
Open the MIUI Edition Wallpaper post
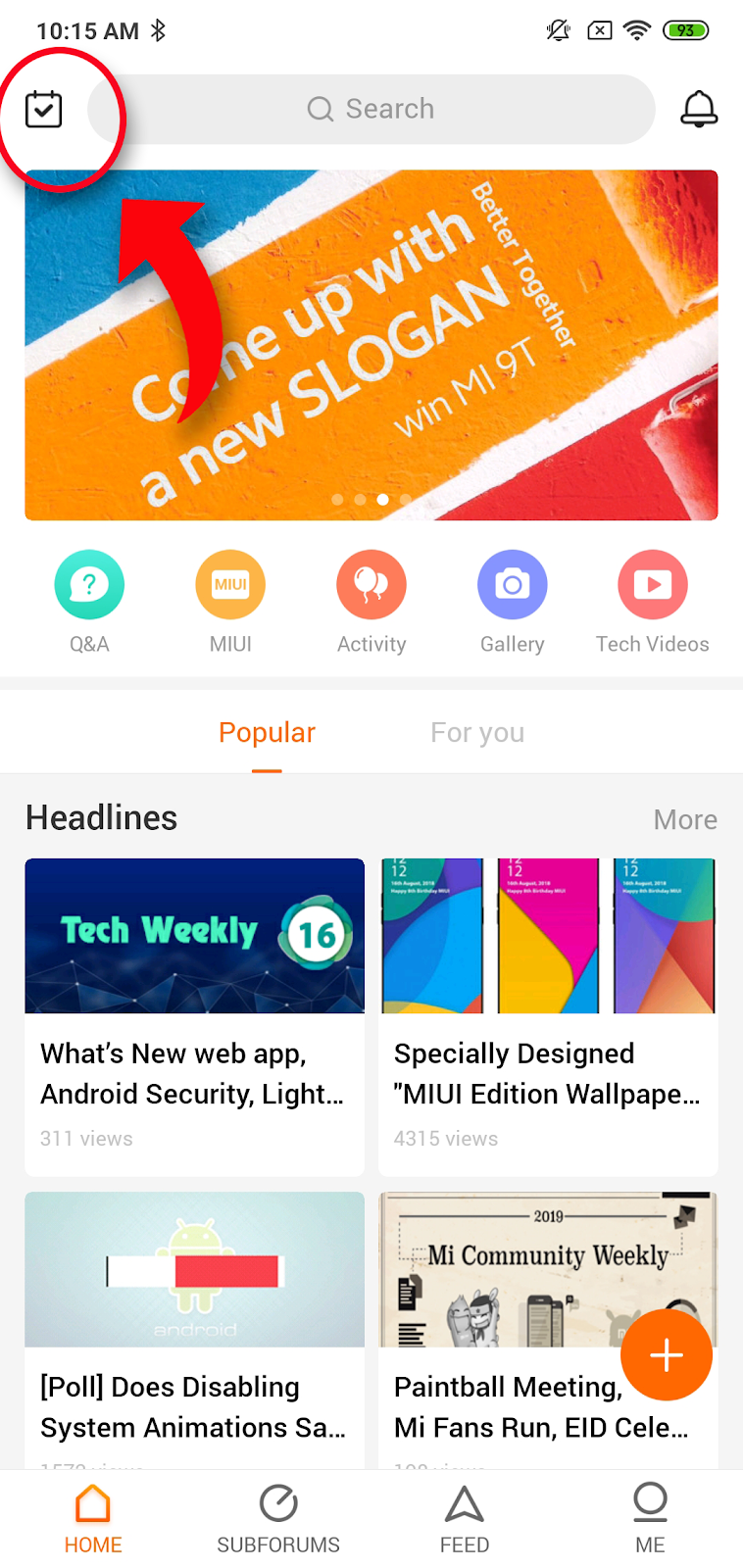[547, 1015]
